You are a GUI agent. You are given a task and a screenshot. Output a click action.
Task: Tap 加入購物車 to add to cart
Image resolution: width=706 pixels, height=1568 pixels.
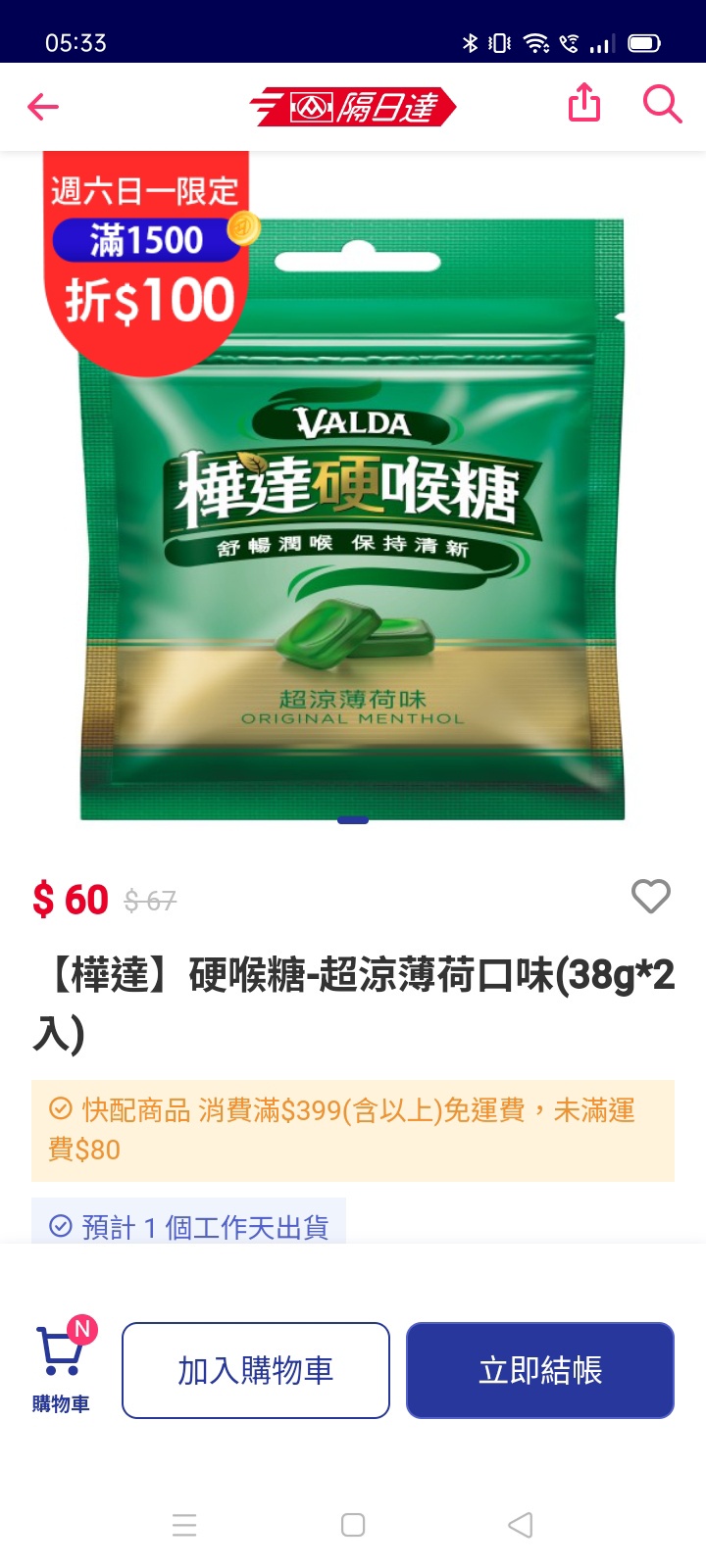tap(256, 1370)
